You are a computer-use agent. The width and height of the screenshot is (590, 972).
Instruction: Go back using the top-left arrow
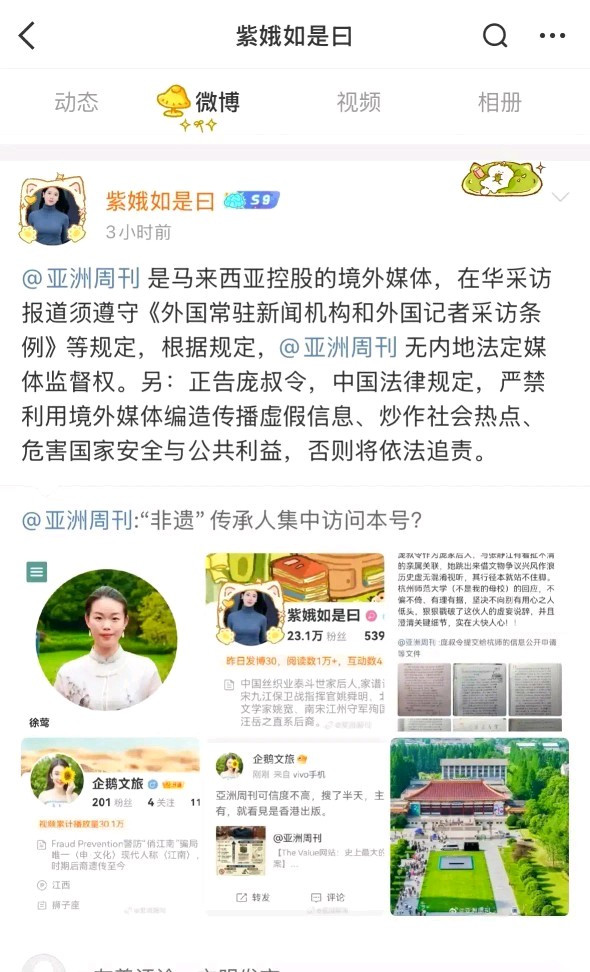[x=27, y=35]
